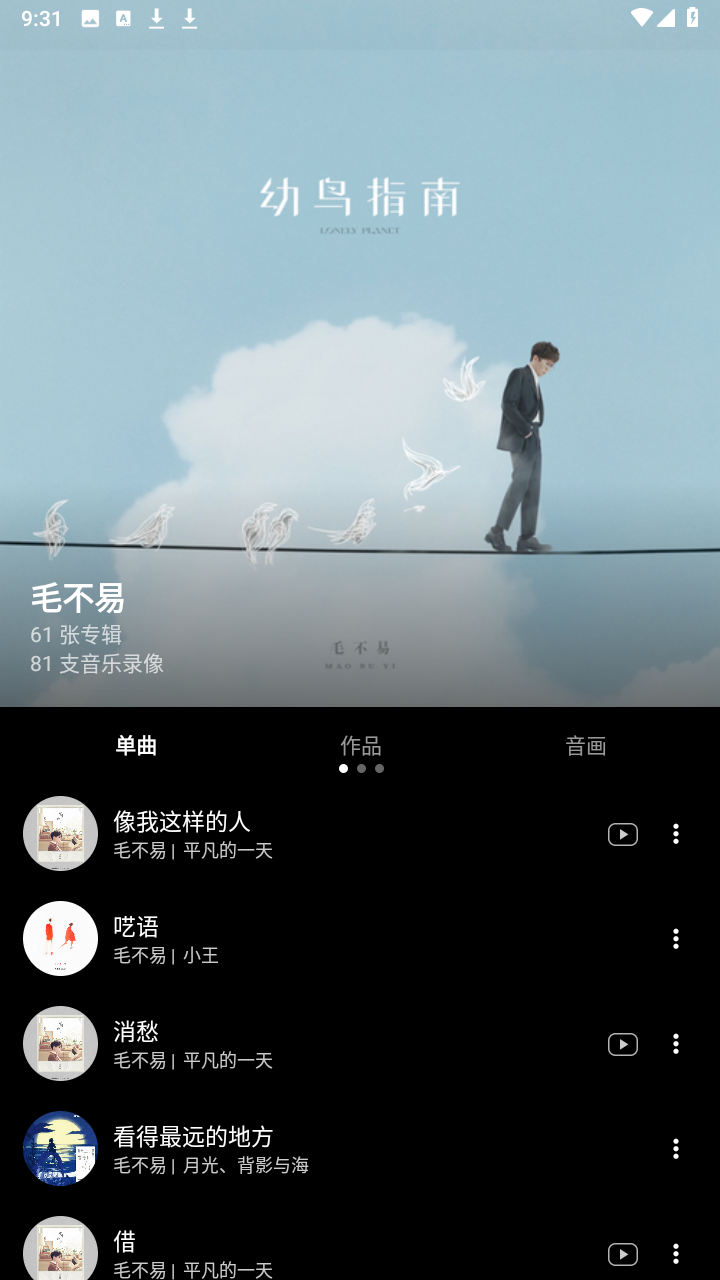The width and height of the screenshot is (720, 1280).
Task: Tap the 看得最远的地方 album artwork
Action: [60, 1148]
